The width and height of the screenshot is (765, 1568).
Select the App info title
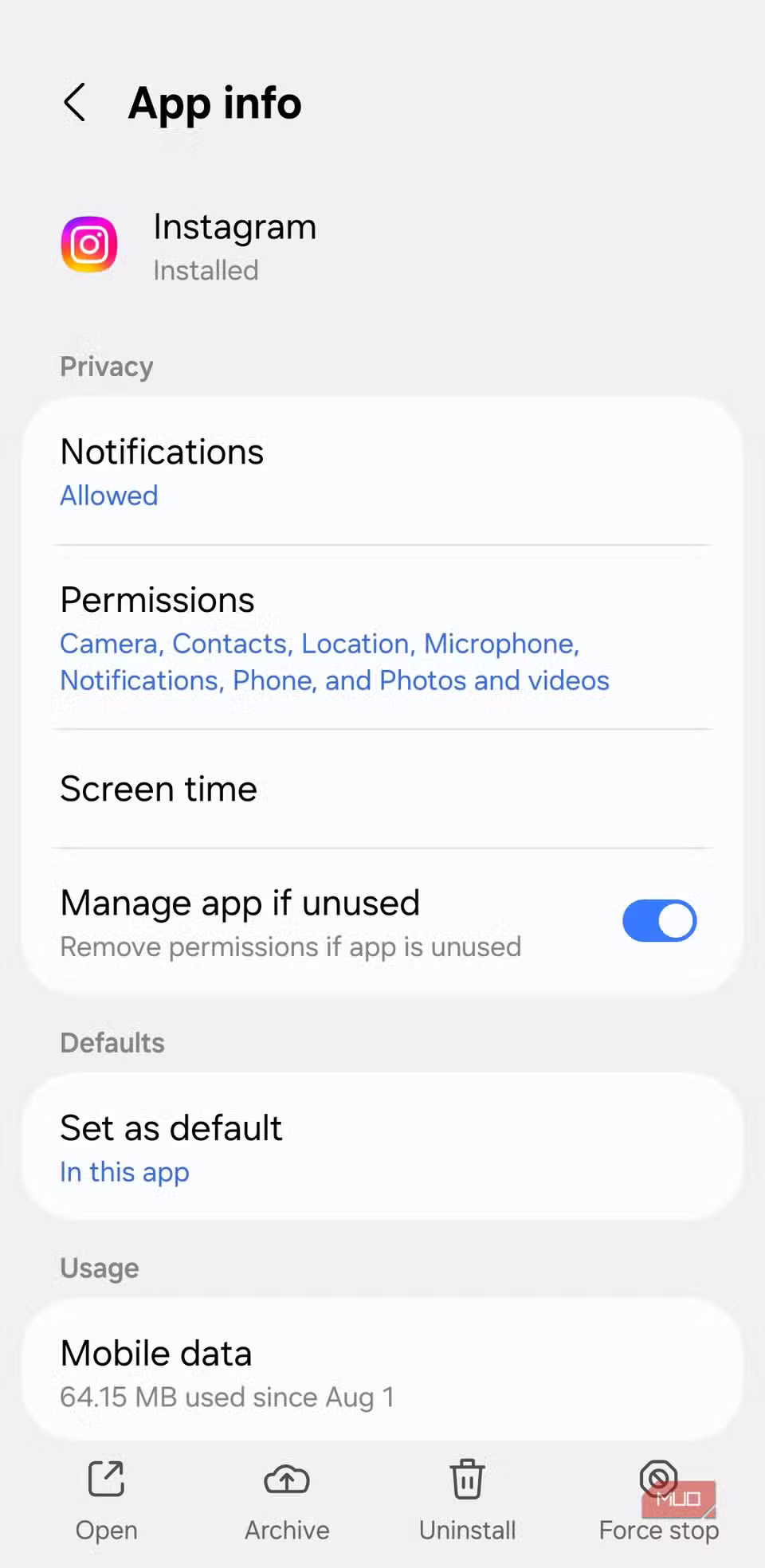point(215,103)
